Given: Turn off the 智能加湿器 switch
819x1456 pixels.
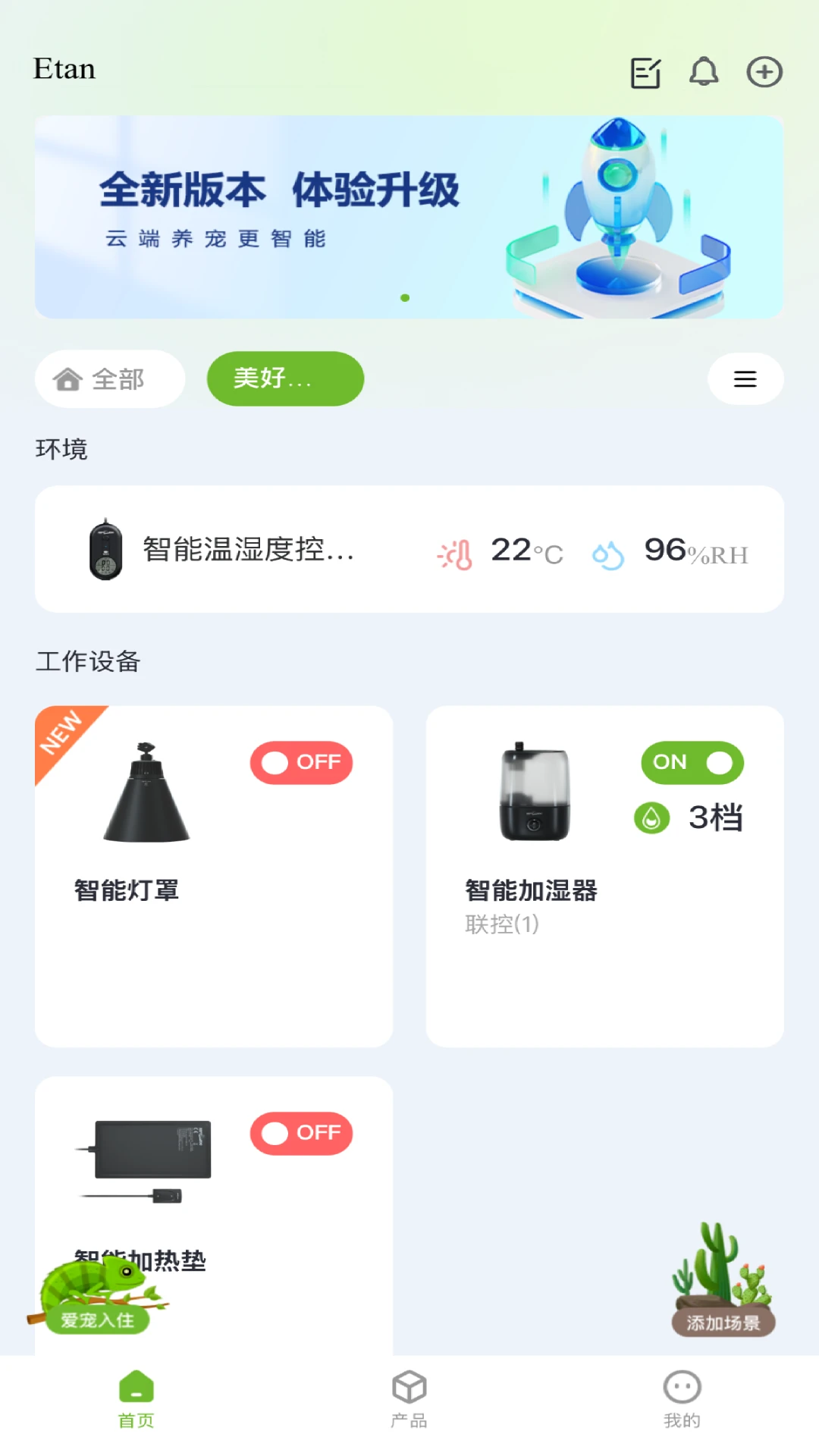Looking at the screenshot, I should (692, 763).
